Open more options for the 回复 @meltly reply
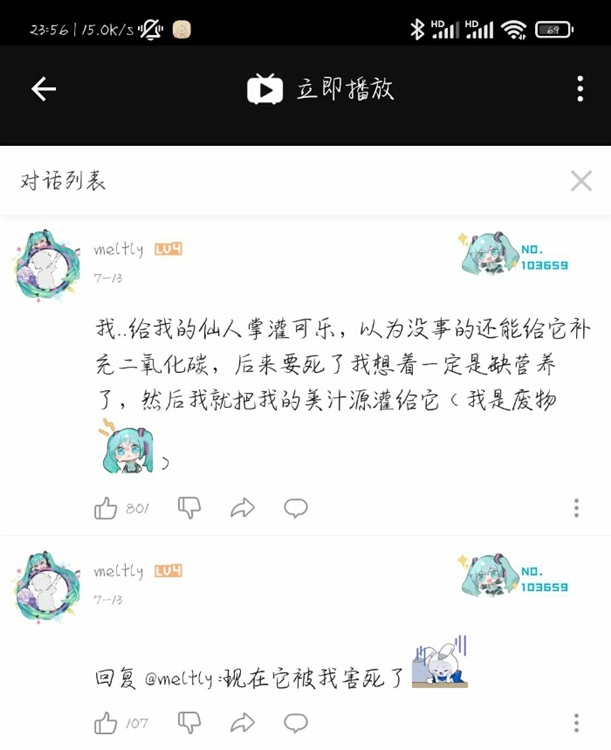This screenshot has height=750, width=611. (x=576, y=722)
